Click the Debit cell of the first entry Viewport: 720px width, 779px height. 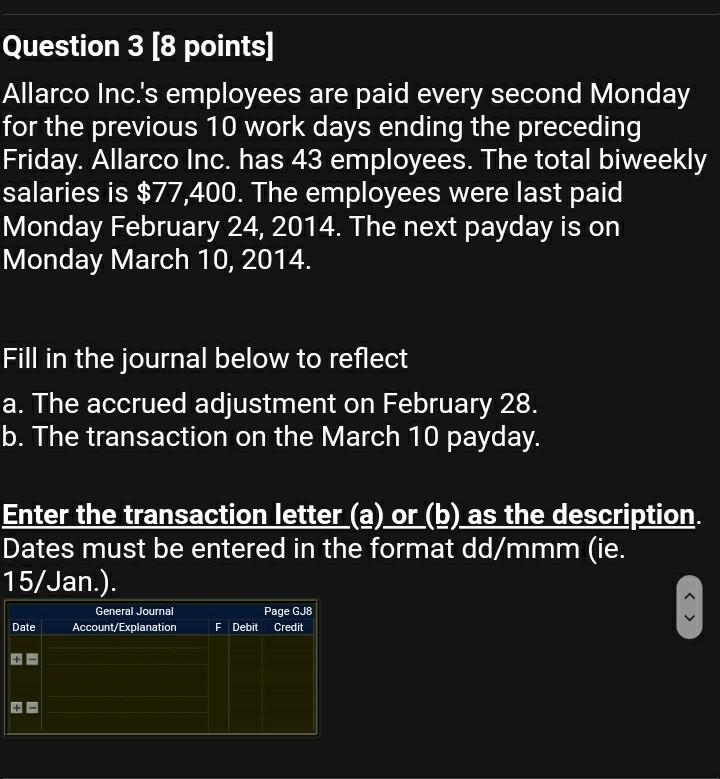click(x=244, y=644)
